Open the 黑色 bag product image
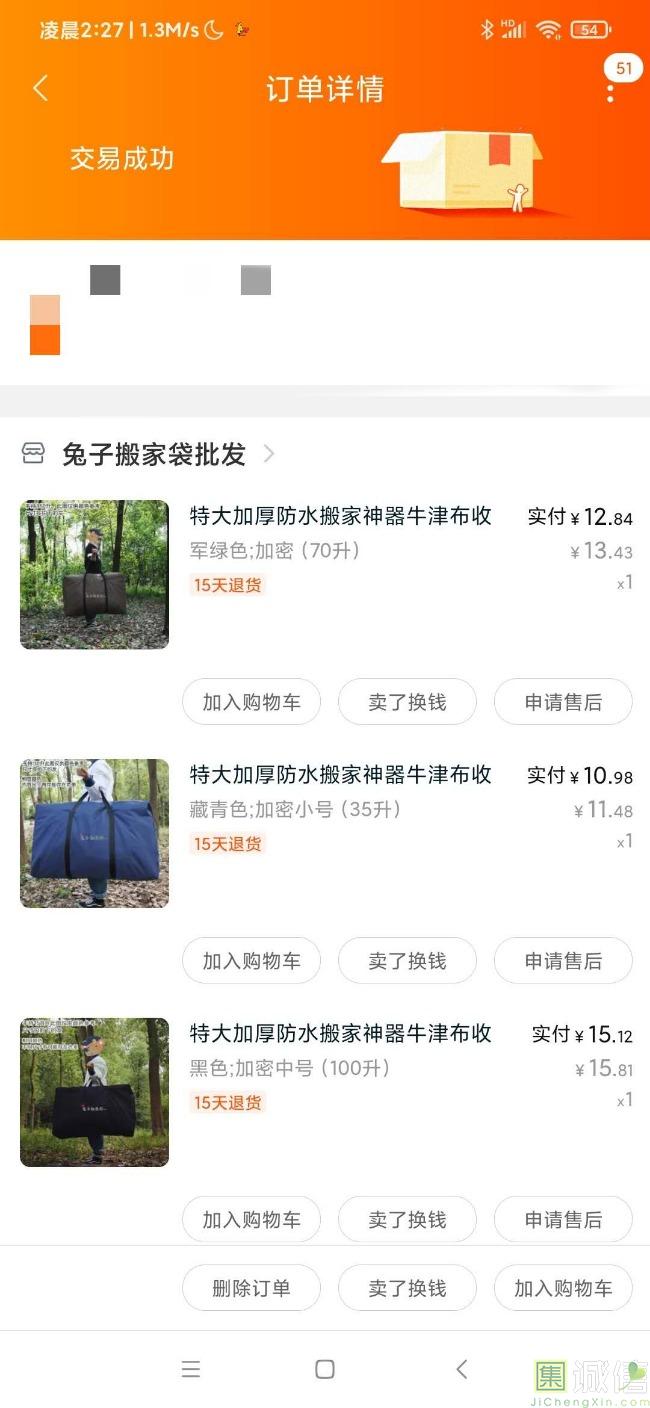Viewport: 650px width, 1408px height. tap(94, 1092)
